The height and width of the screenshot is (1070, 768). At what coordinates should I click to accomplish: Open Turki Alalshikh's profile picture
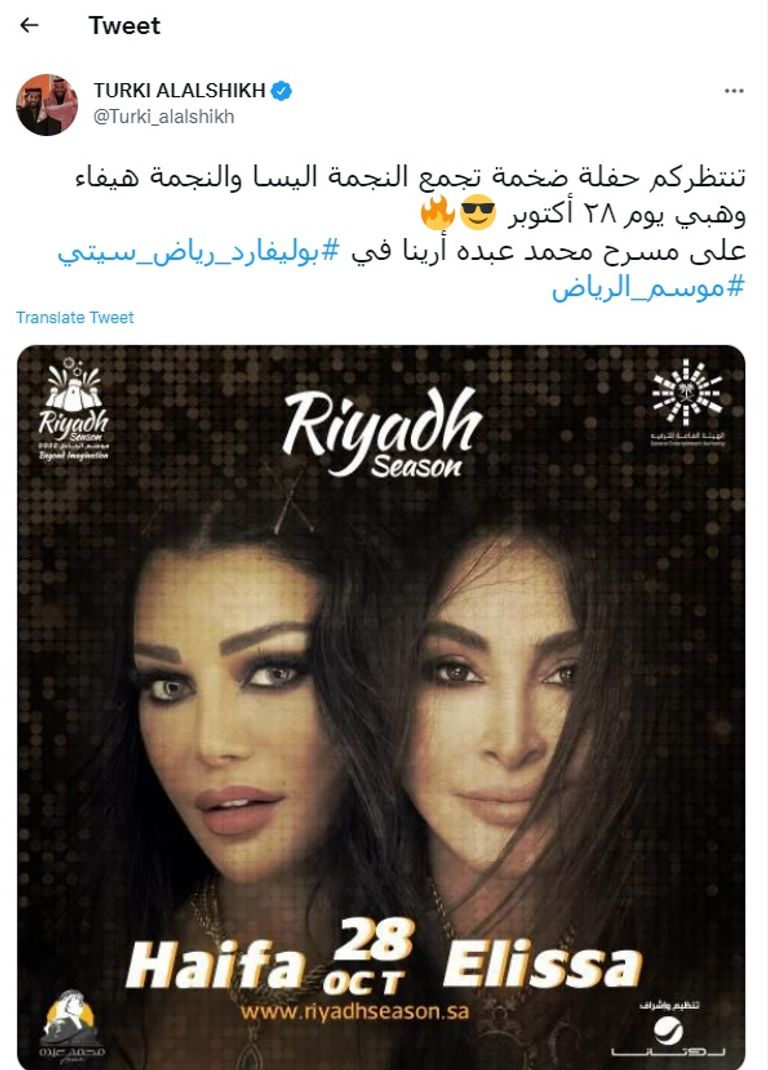point(47,104)
